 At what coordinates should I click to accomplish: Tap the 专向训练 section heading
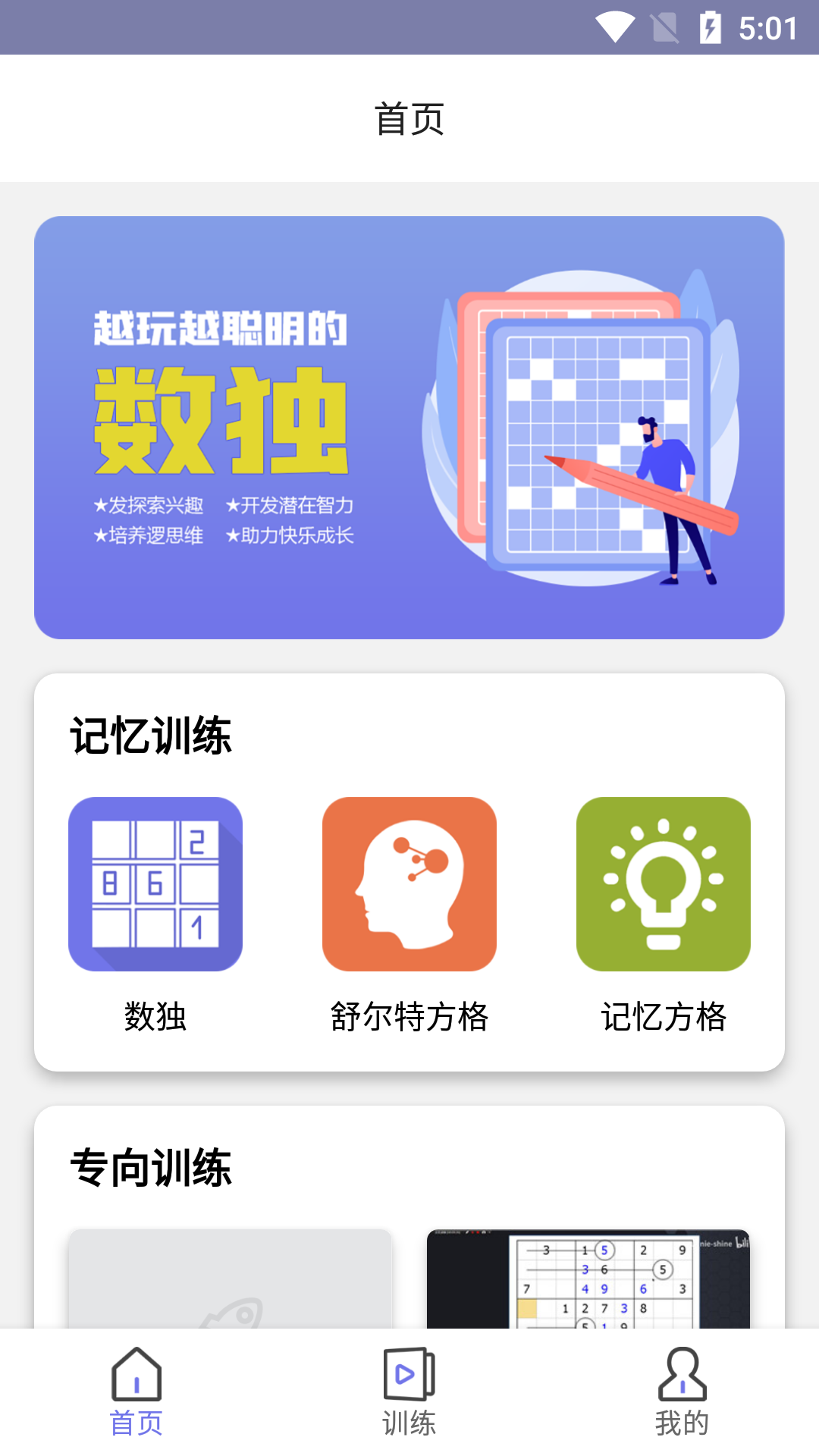(x=153, y=1170)
